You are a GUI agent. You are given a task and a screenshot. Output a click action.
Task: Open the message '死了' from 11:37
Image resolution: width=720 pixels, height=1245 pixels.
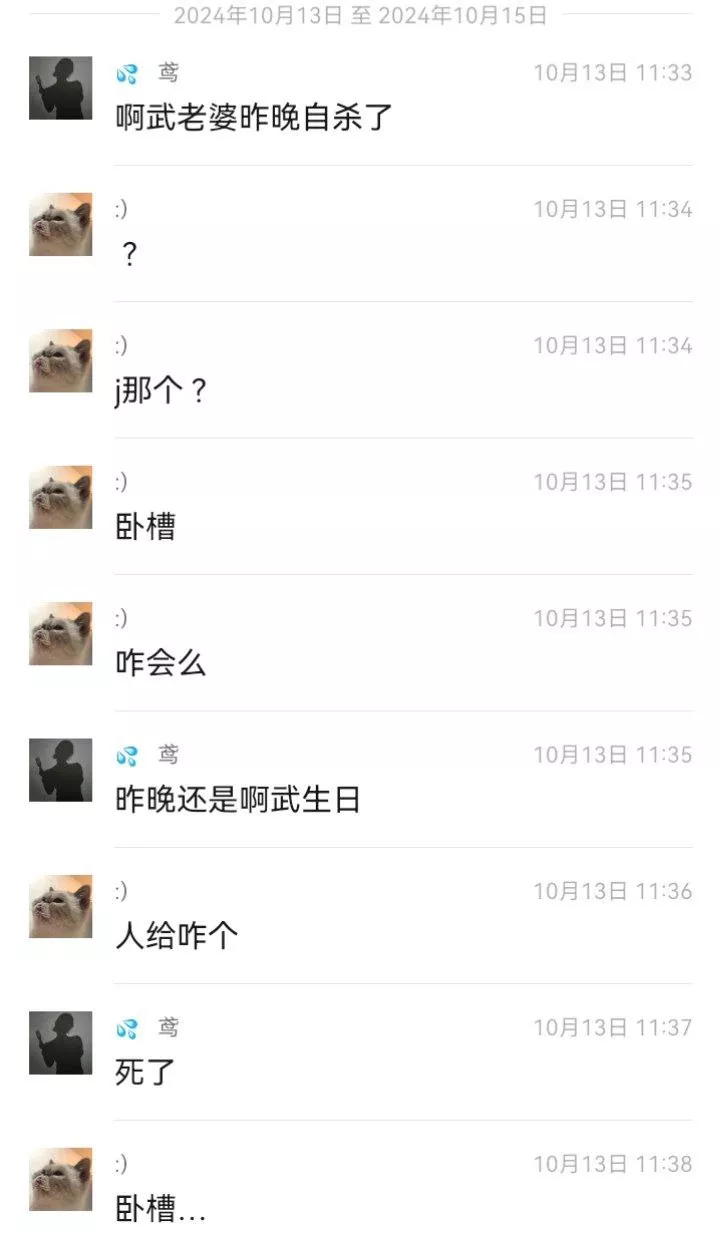(146, 1073)
